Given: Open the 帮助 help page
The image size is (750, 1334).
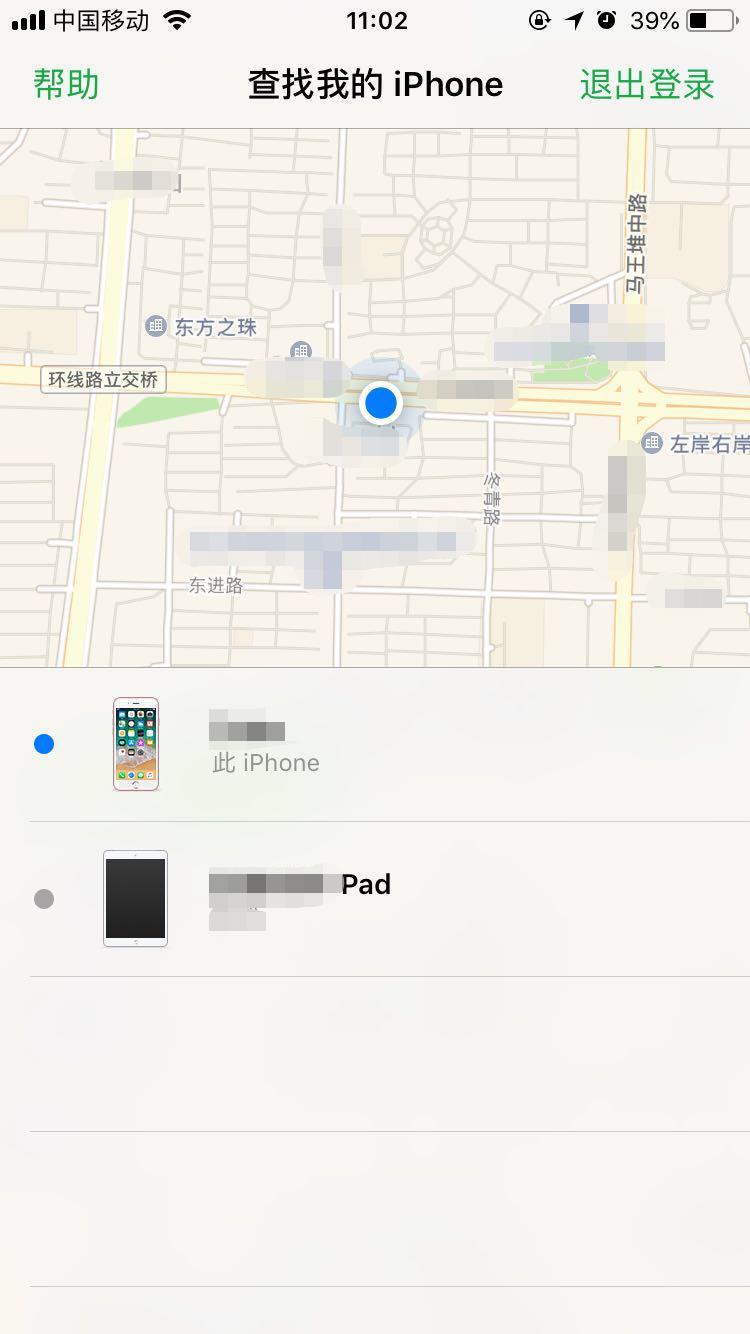Looking at the screenshot, I should (x=66, y=85).
